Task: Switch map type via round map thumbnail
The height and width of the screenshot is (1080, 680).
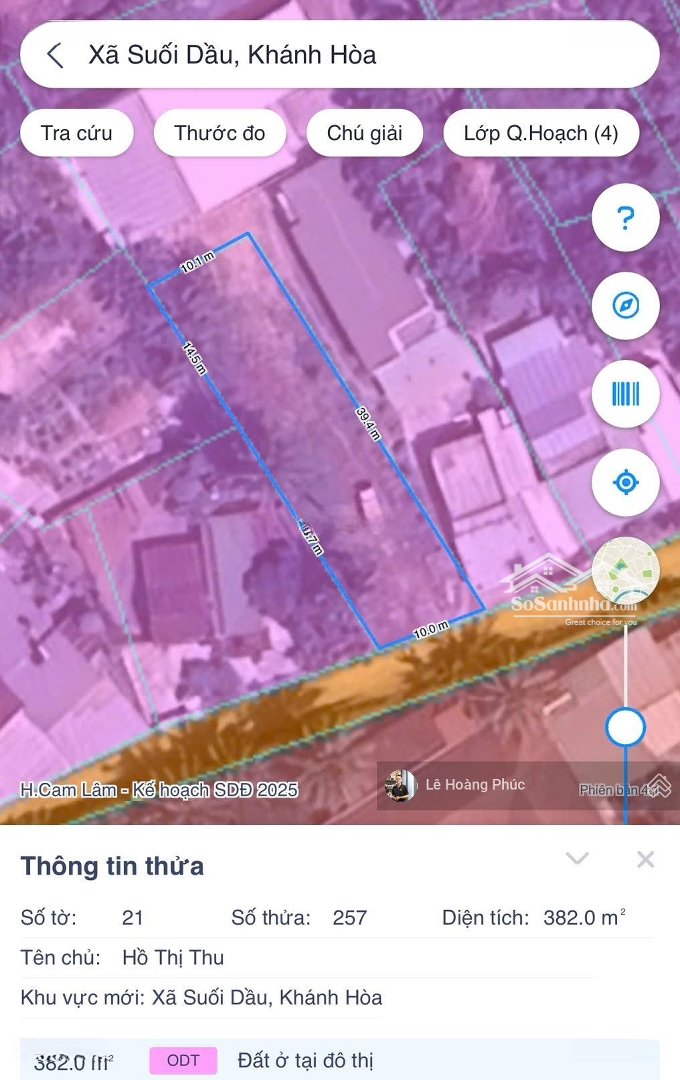Action: point(625,571)
